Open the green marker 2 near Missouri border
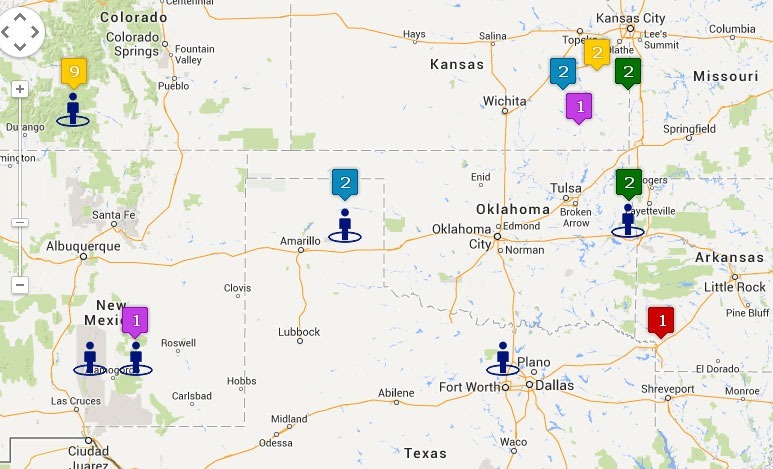This screenshot has height=469, width=773. pyautogui.click(x=628, y=71)
